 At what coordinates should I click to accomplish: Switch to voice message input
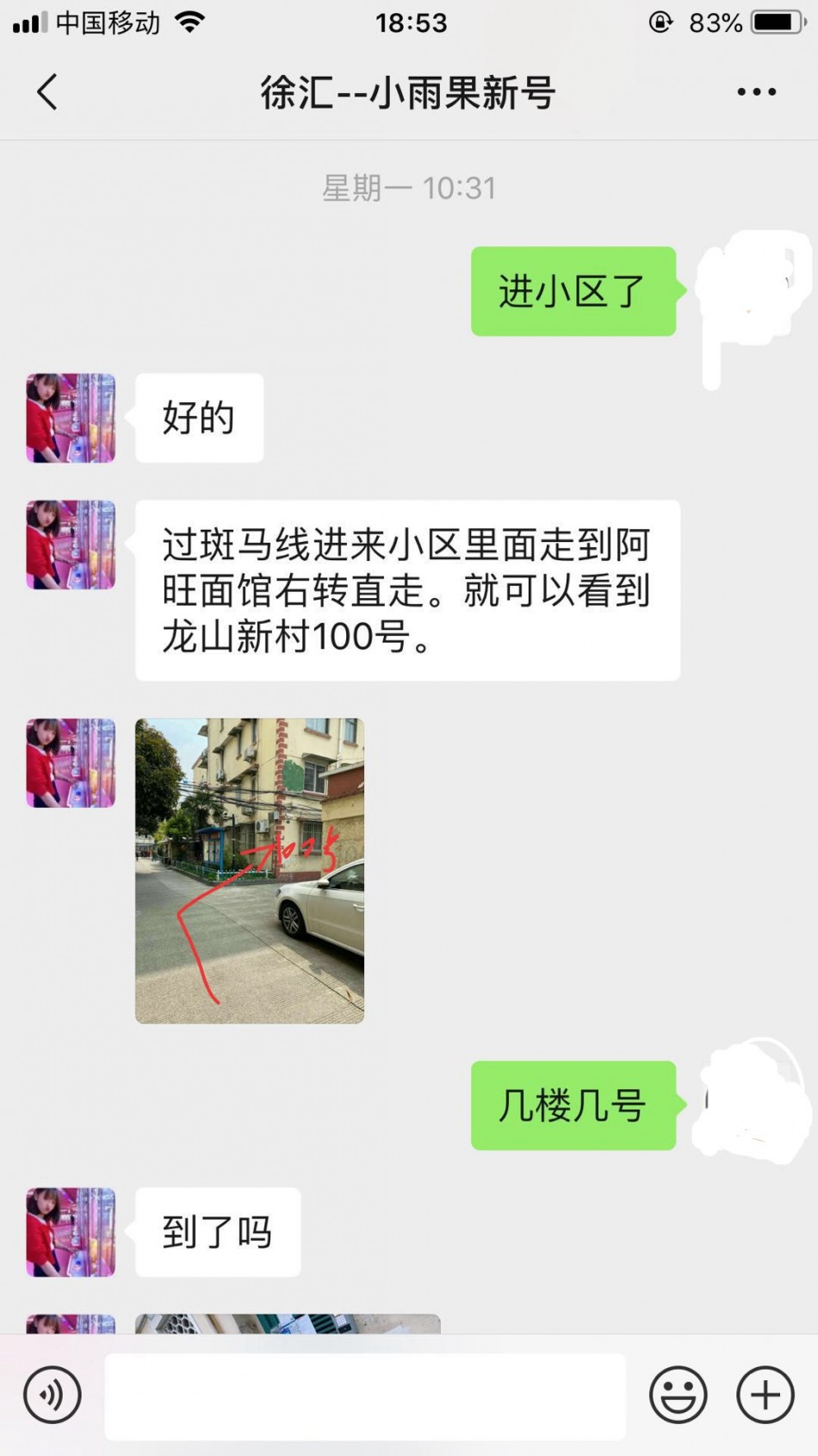pos(53,1395)
